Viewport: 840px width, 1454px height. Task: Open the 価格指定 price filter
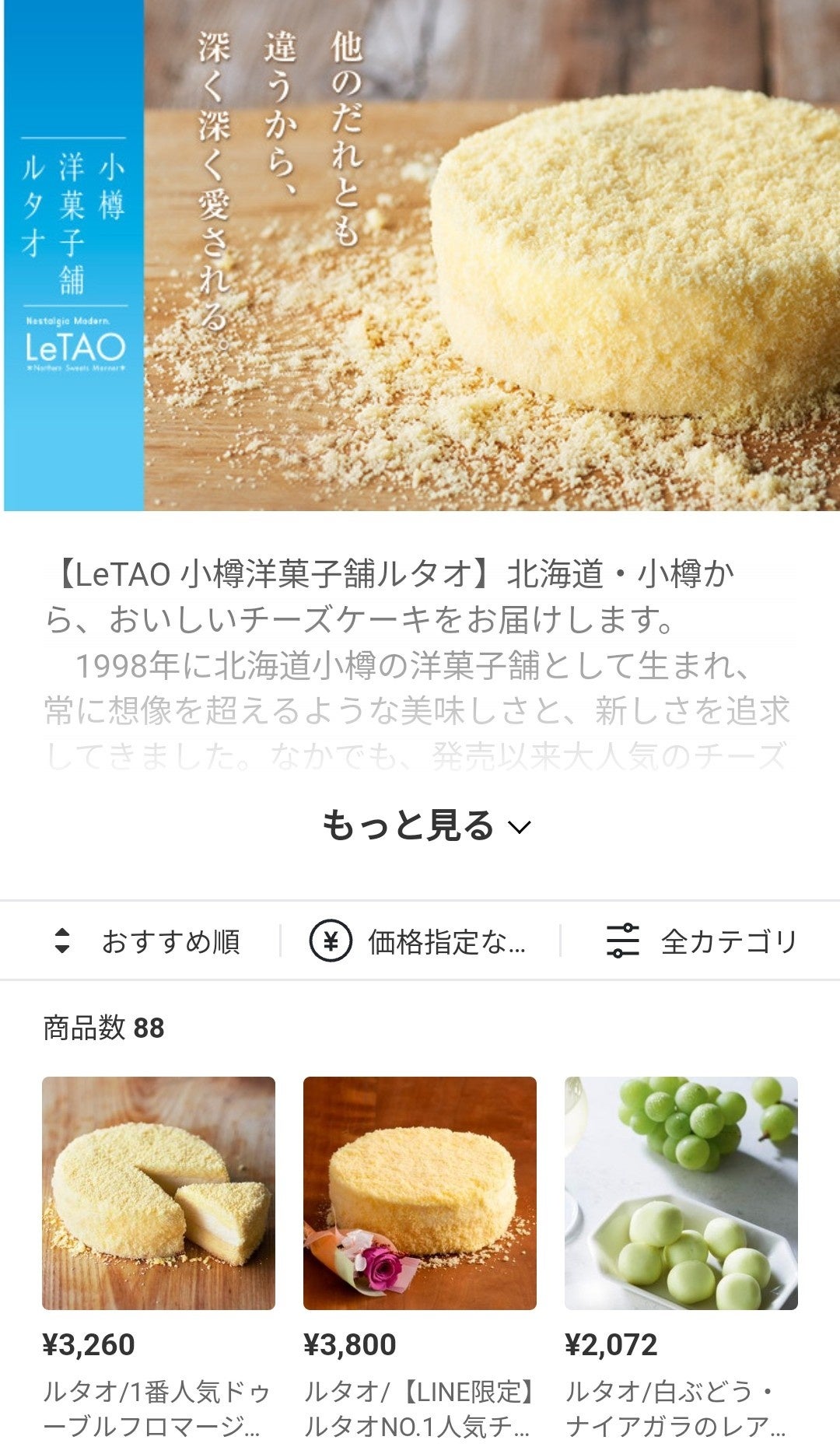(x=420, y=941)
